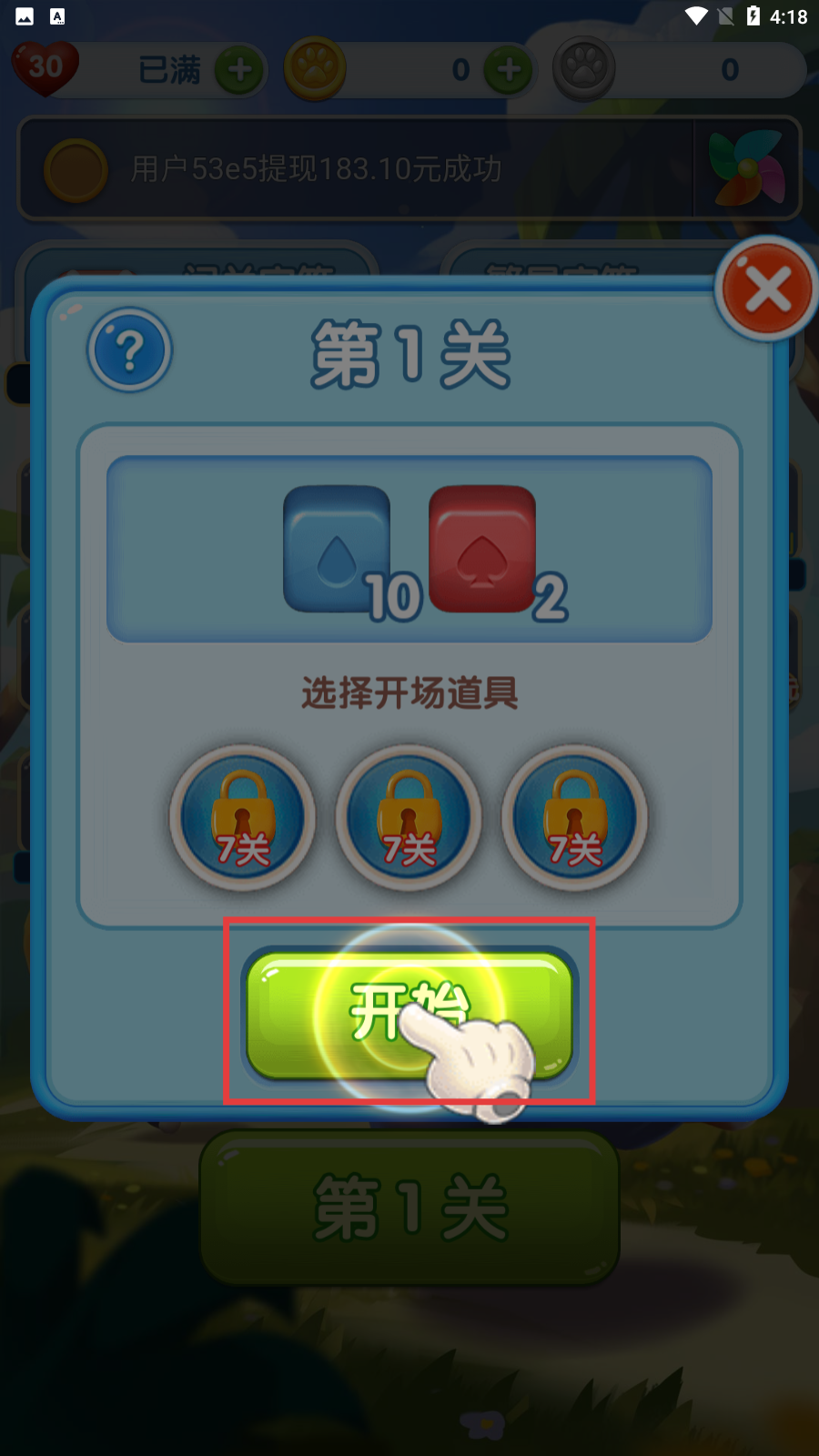
Task: Close the 第1关 level dialog
Action: (x=767, y=289)
